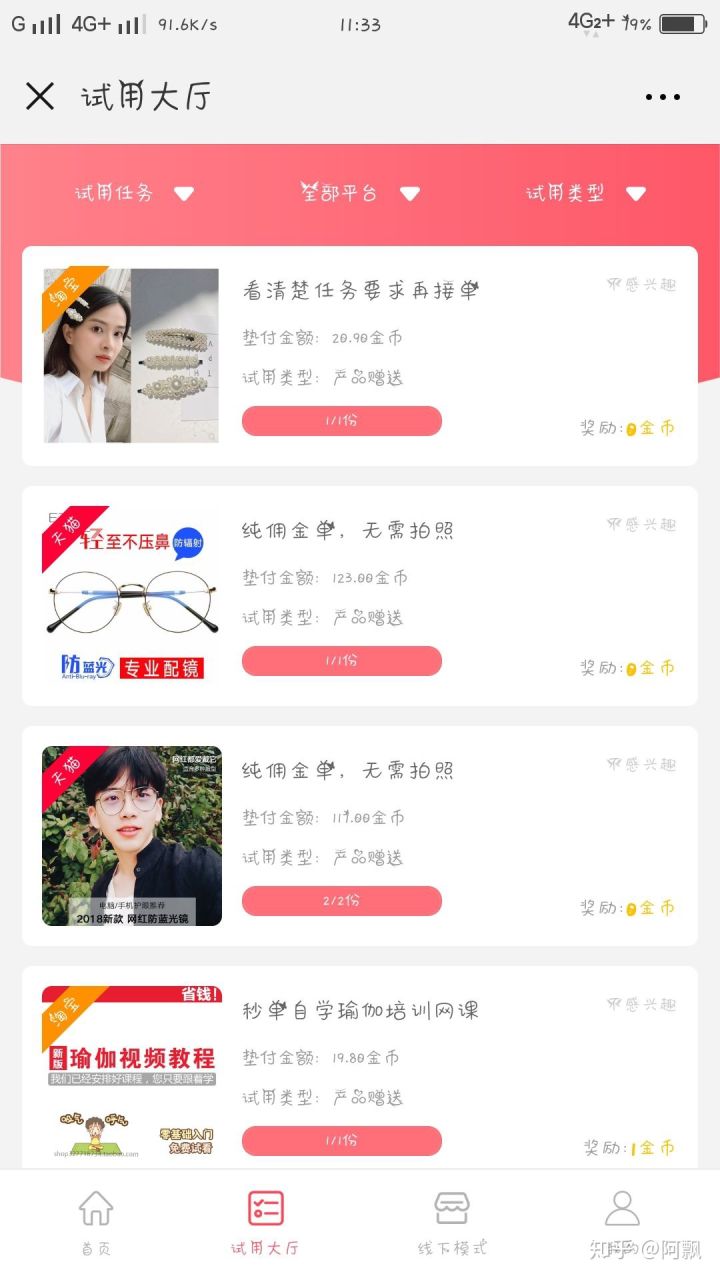Mark 看清楚任务要求再接单 as 感兴趣

642,285
